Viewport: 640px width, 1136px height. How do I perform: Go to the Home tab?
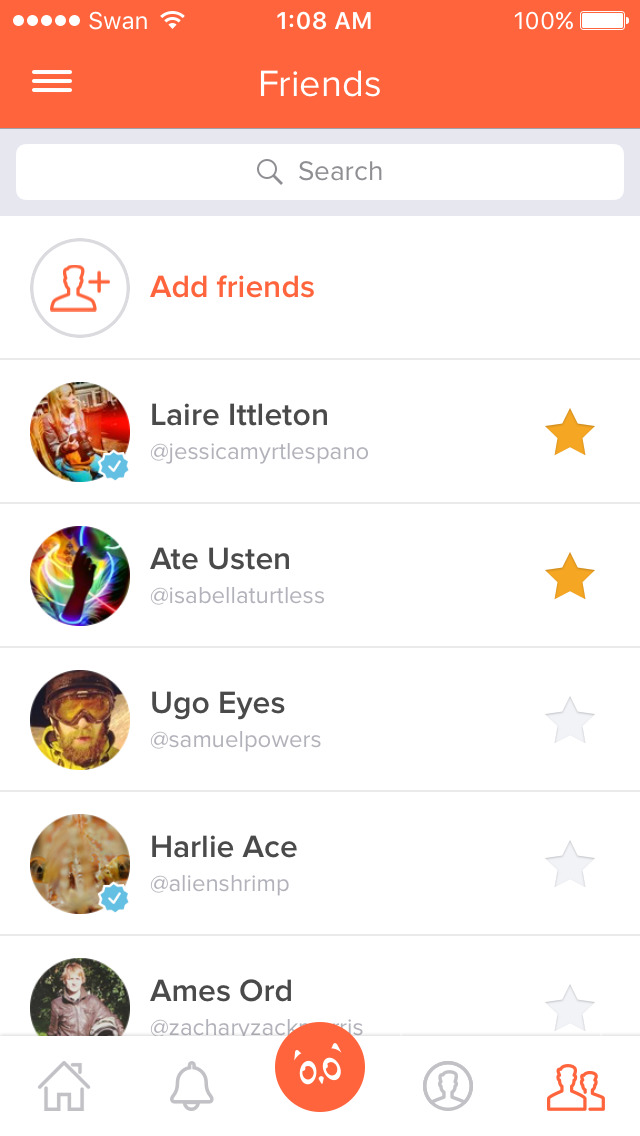coord(64,1086)
